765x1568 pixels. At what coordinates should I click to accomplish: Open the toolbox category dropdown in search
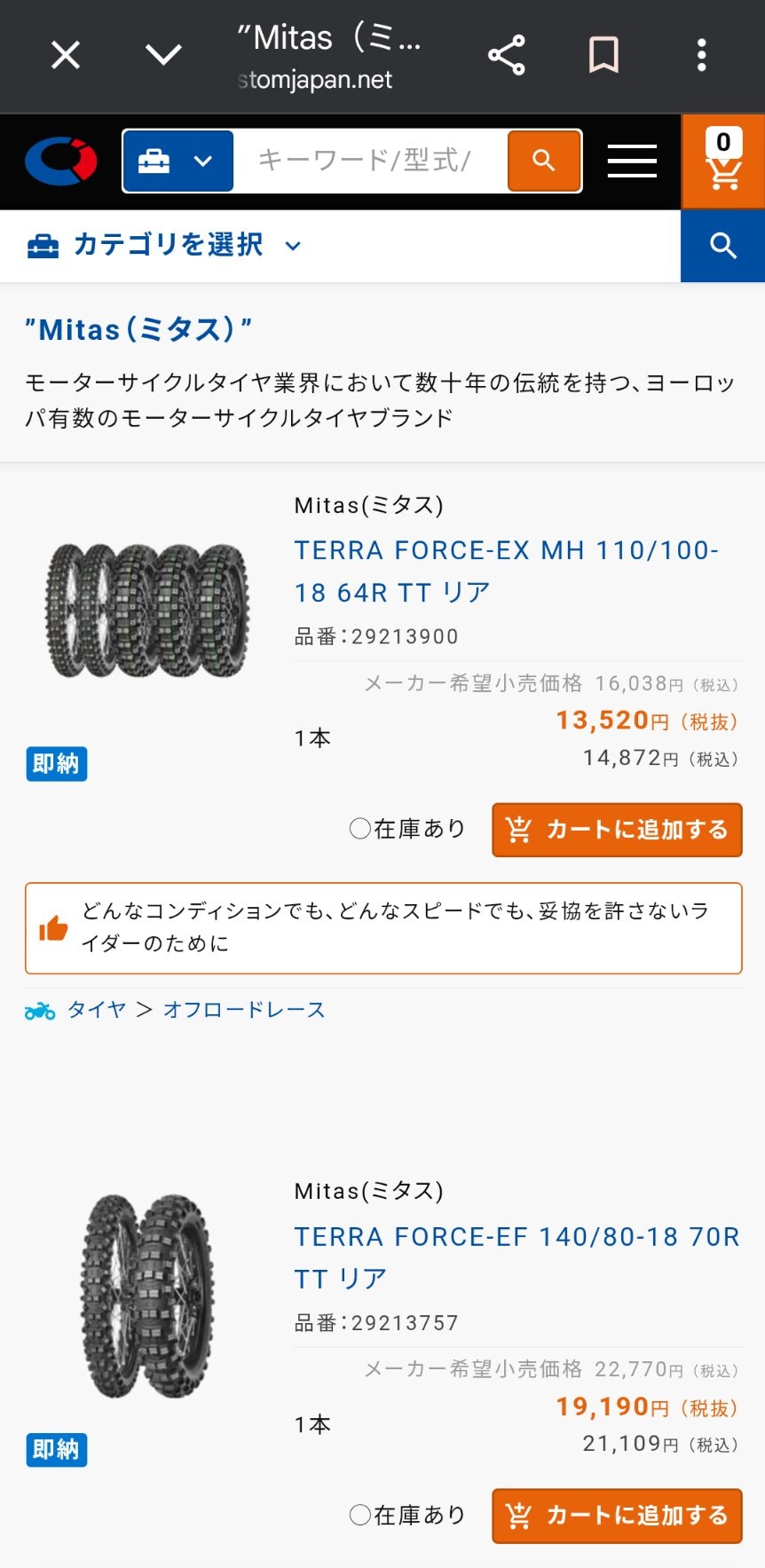coord(178,162)
